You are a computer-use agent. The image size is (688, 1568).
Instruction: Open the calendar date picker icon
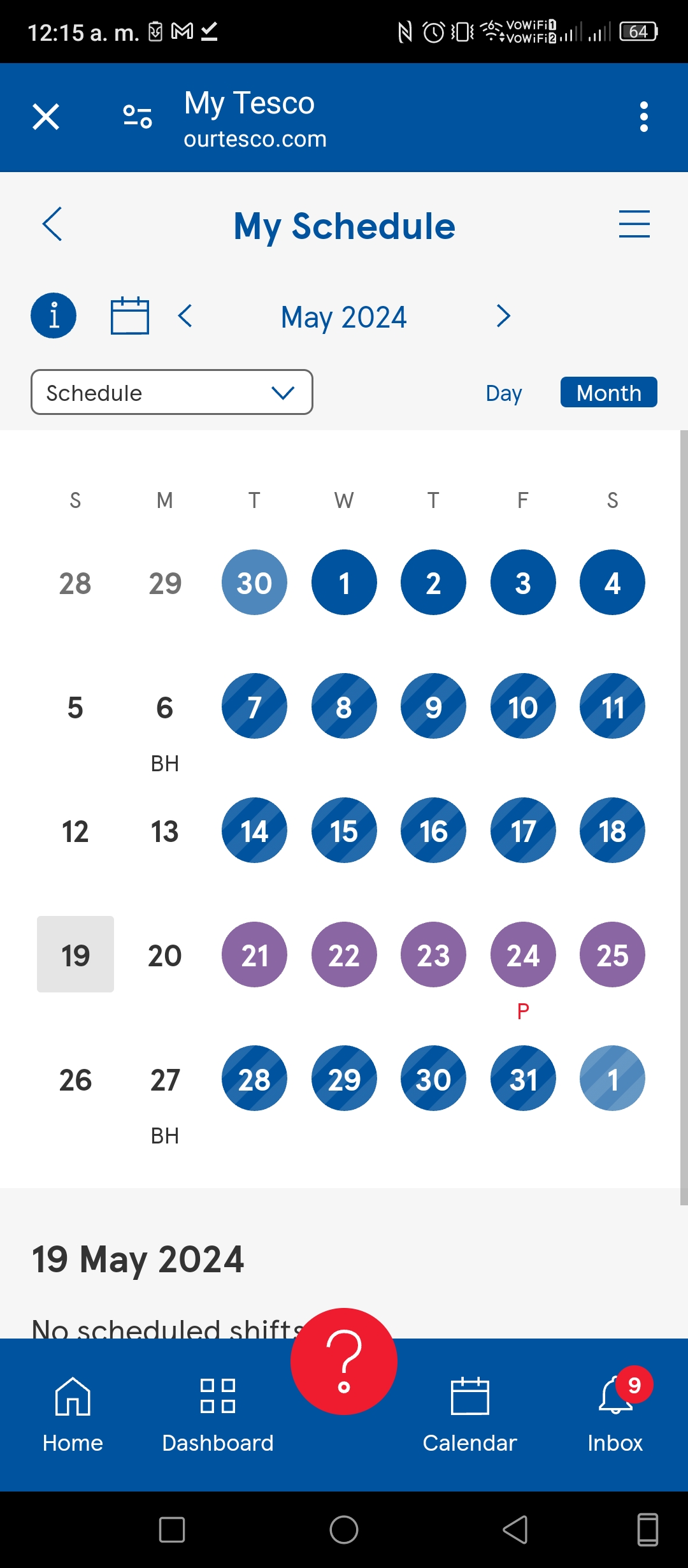[x=130, y=316]
